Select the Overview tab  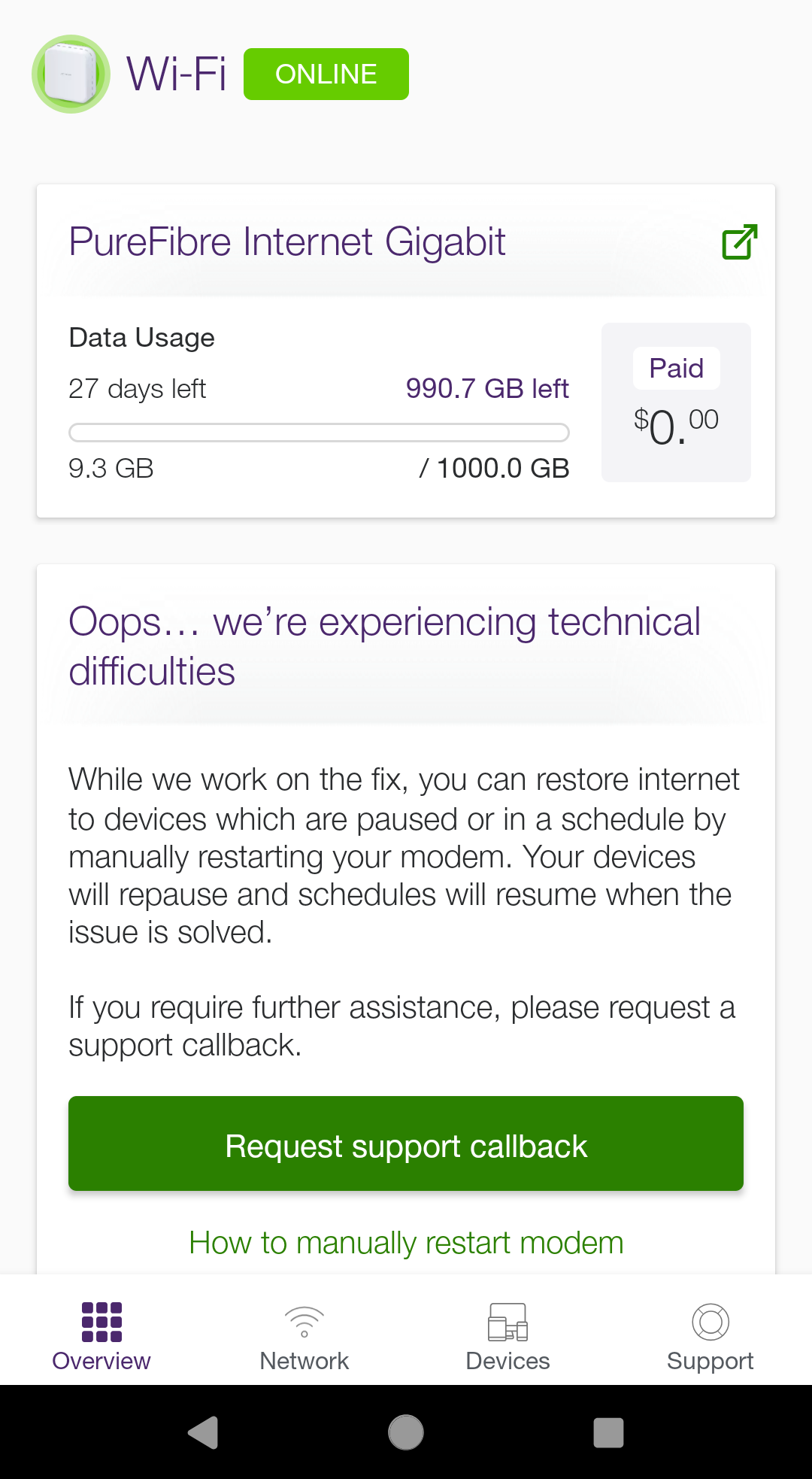click(101, 1336)
